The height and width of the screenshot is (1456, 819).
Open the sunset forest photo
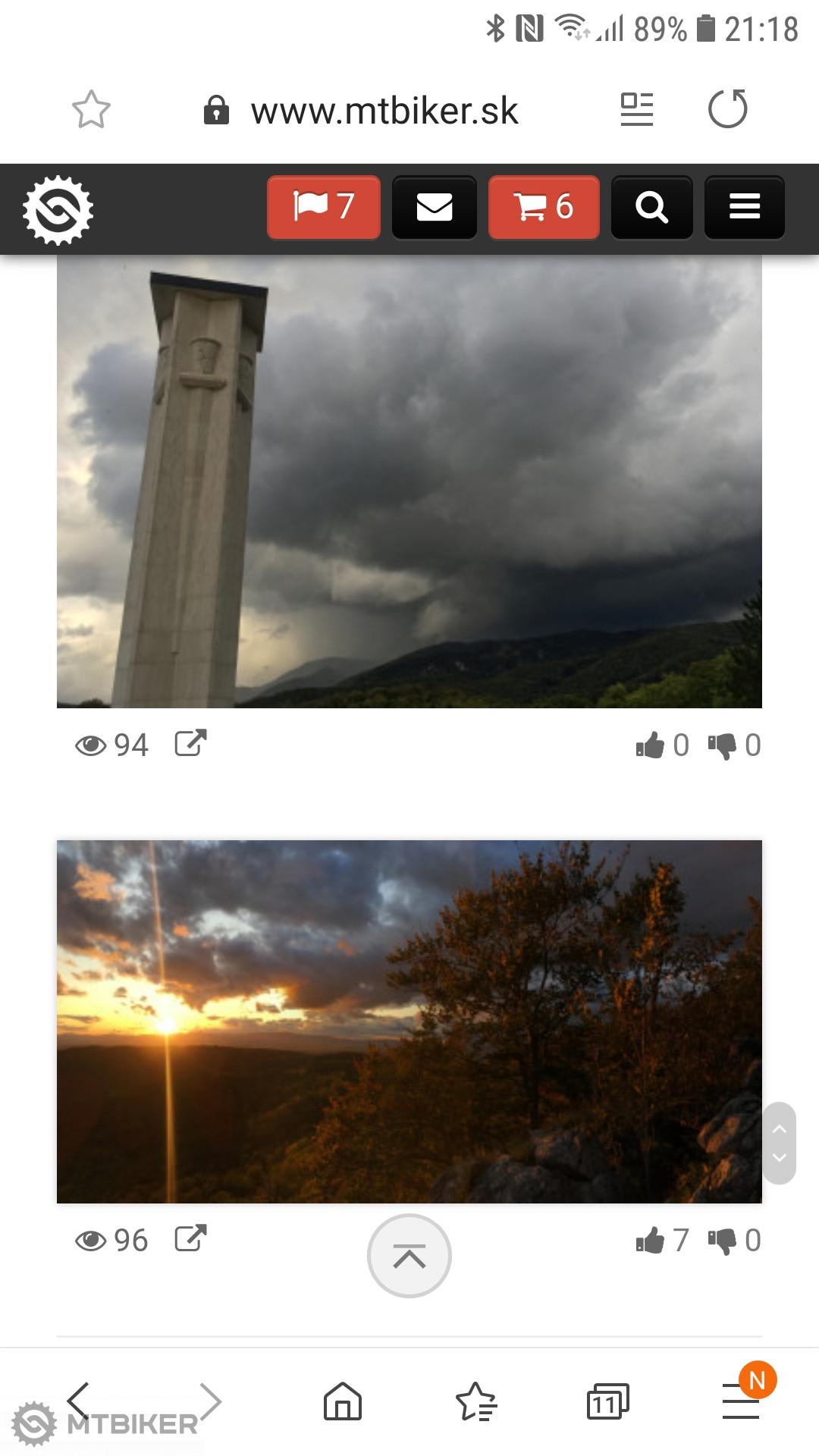point(409,1021)
